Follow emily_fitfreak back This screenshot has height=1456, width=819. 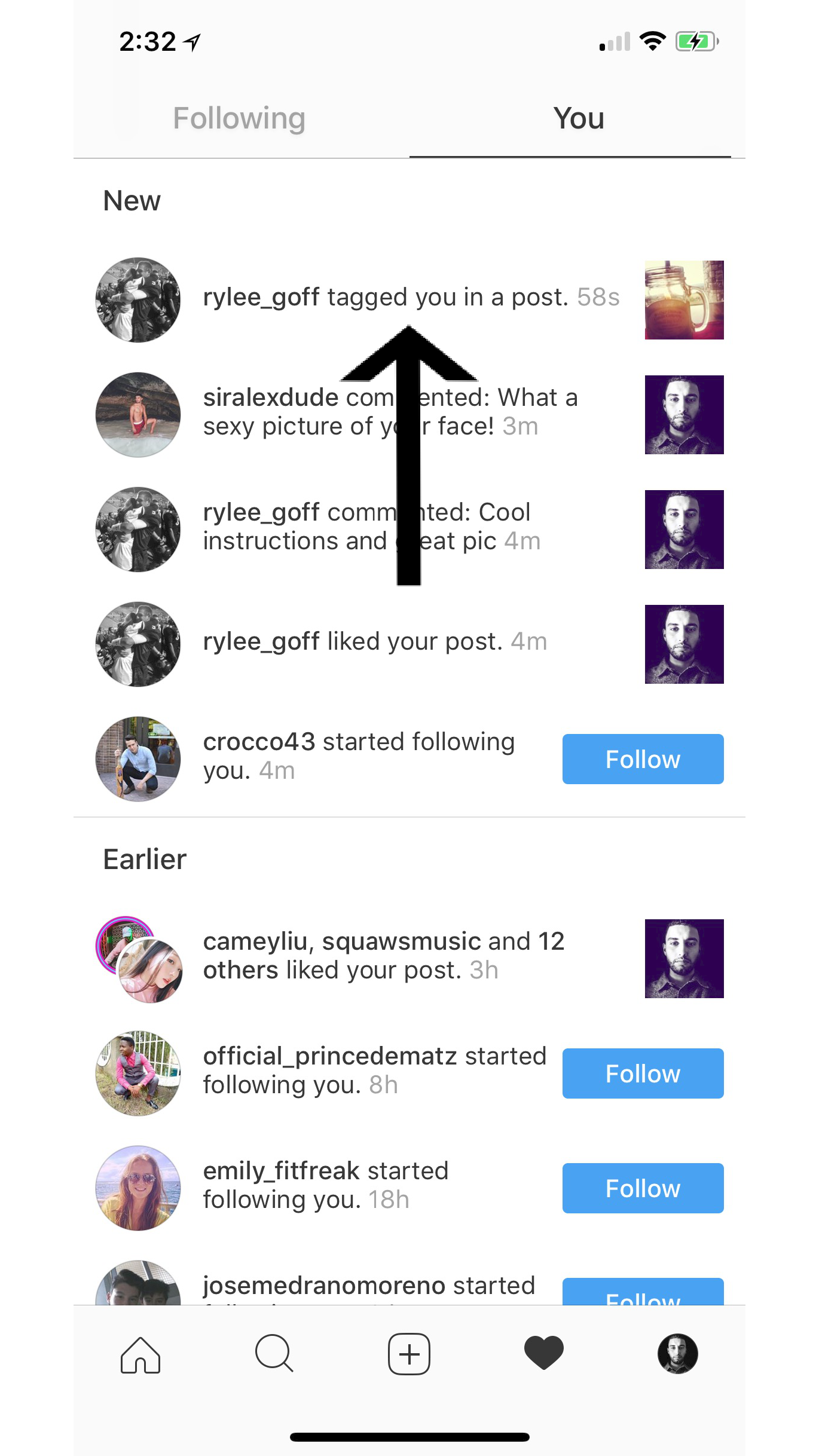[x=643, y=1188]
